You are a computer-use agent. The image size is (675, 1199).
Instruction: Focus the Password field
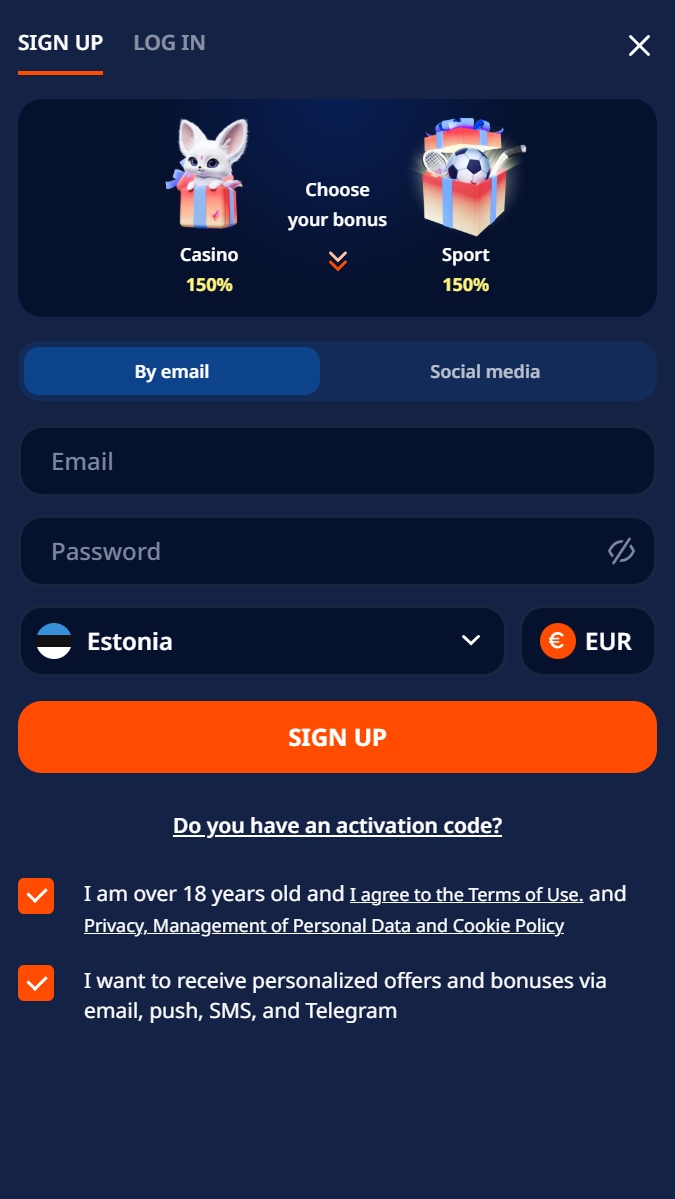[x=337, y=551]
